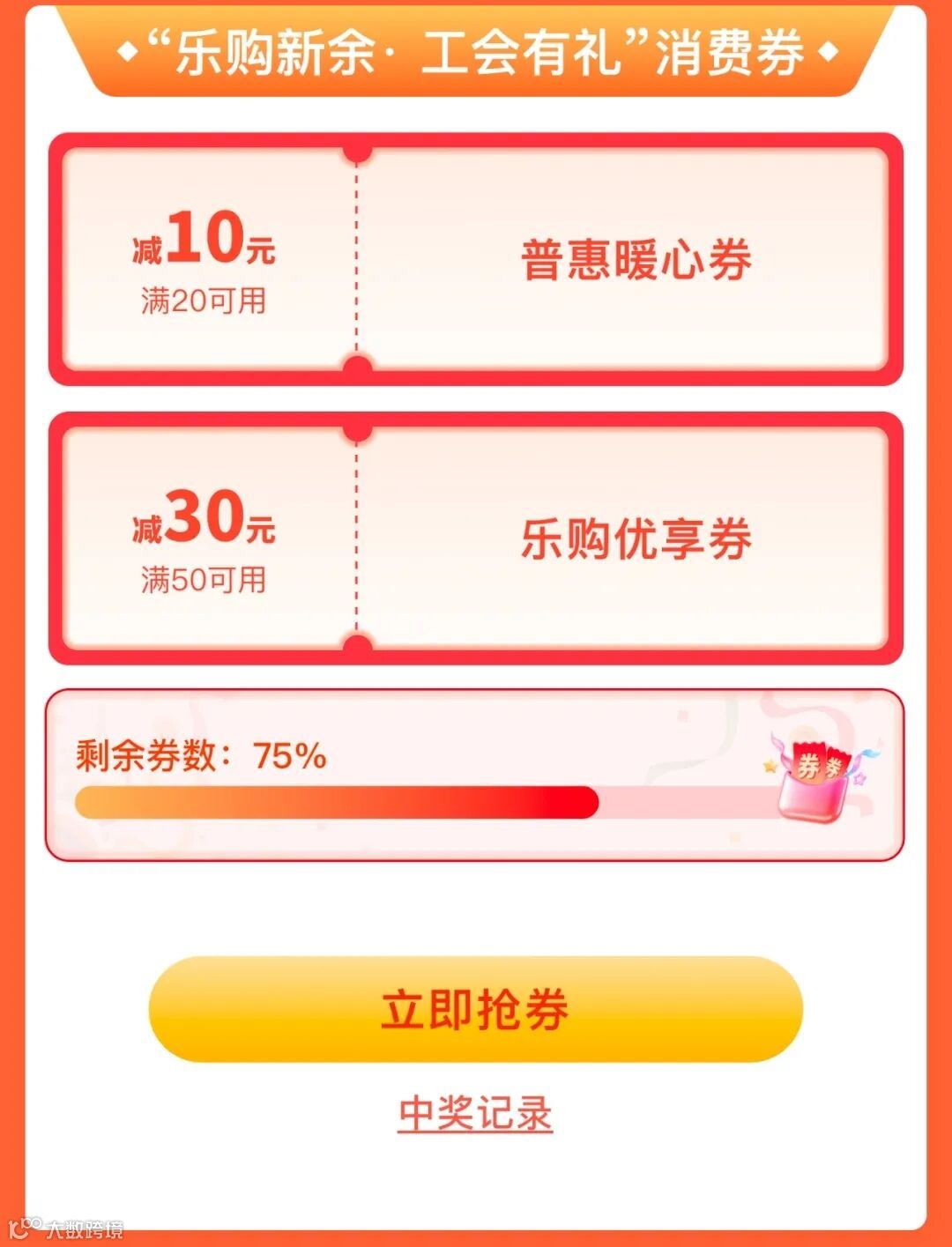Select the 普惠暖心券 coupon card
Image resolution: width=952 pixels, height=1247 pixels.
pos(476,258)
